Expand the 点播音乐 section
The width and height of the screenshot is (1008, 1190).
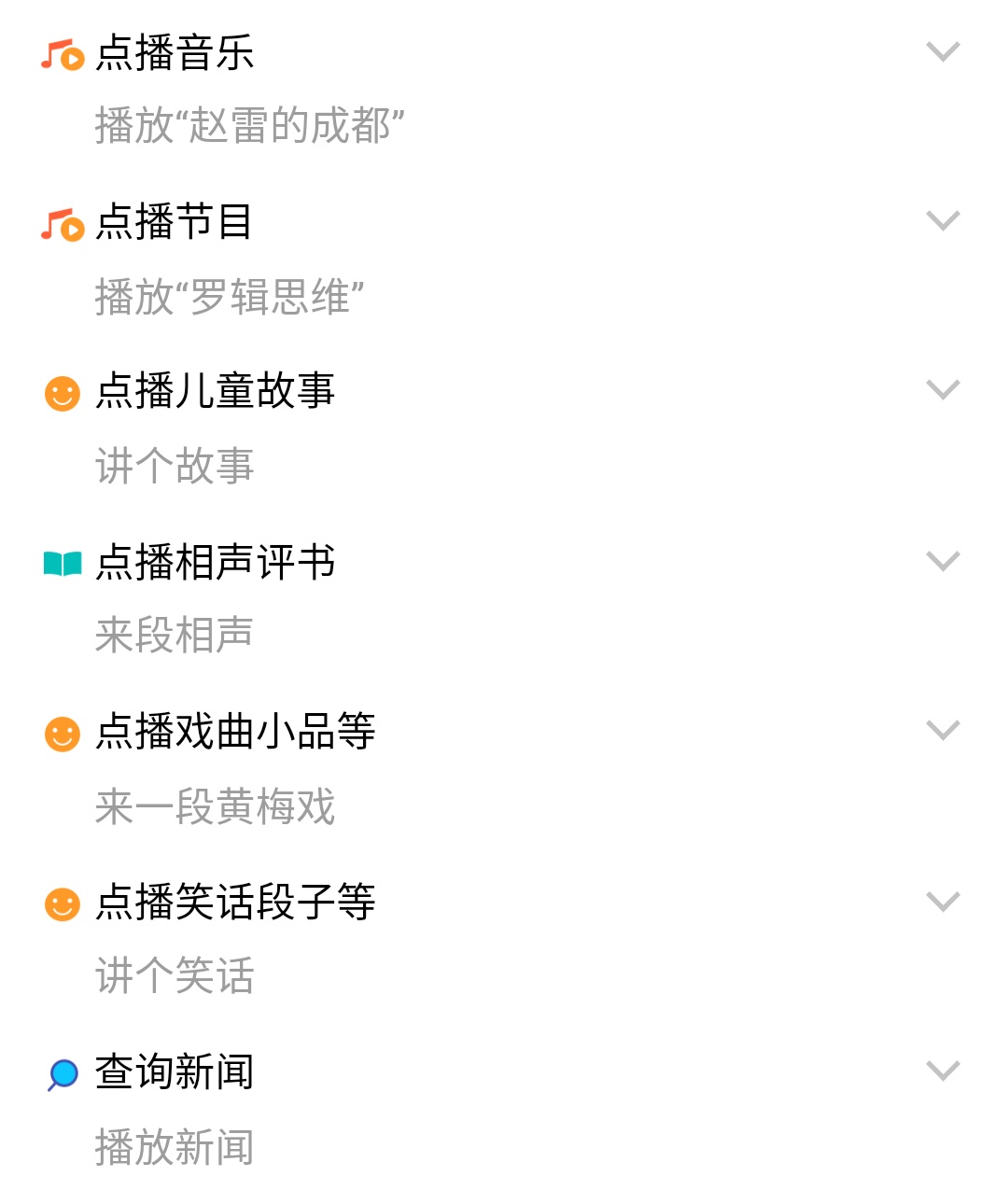pos(942,52)
